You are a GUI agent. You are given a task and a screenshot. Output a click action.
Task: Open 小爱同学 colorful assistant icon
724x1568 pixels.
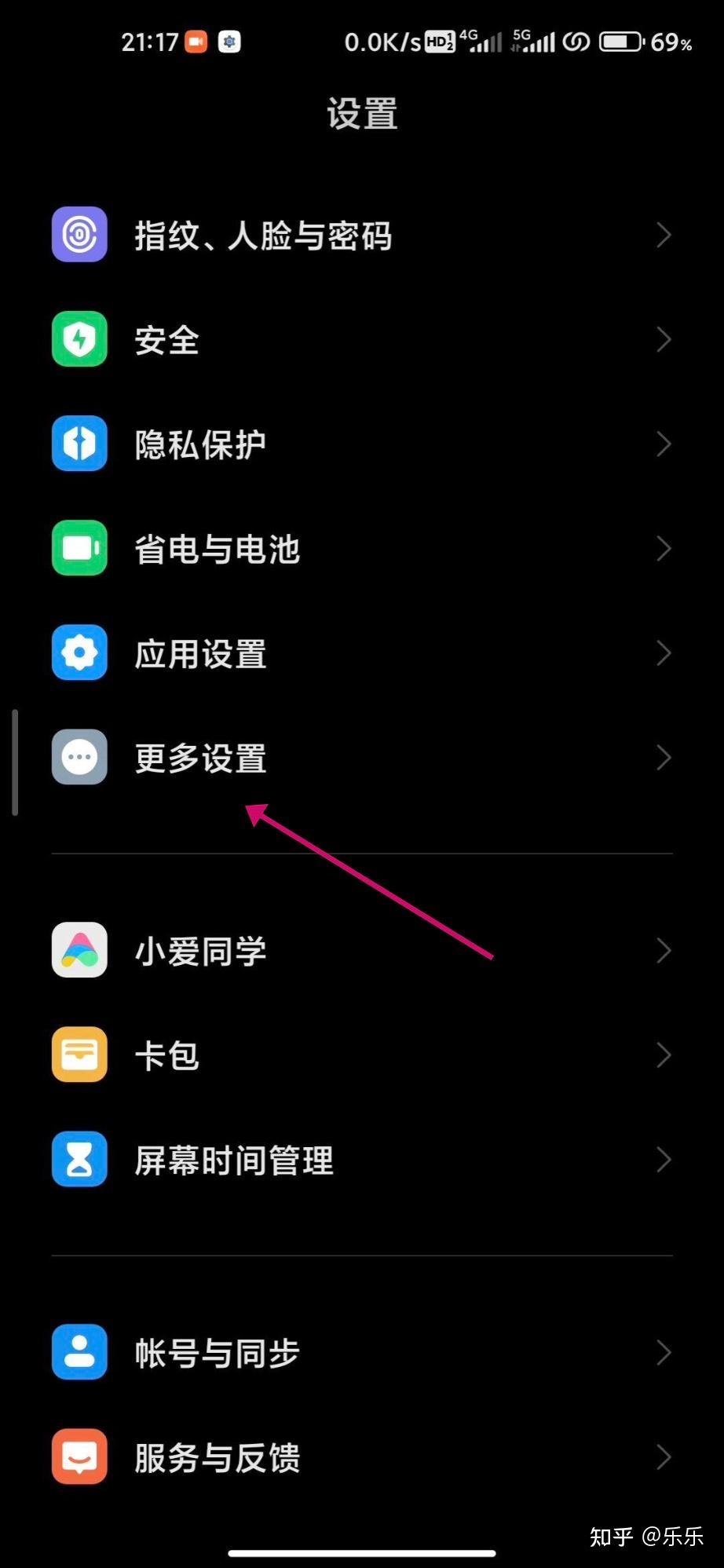point(79,950)
